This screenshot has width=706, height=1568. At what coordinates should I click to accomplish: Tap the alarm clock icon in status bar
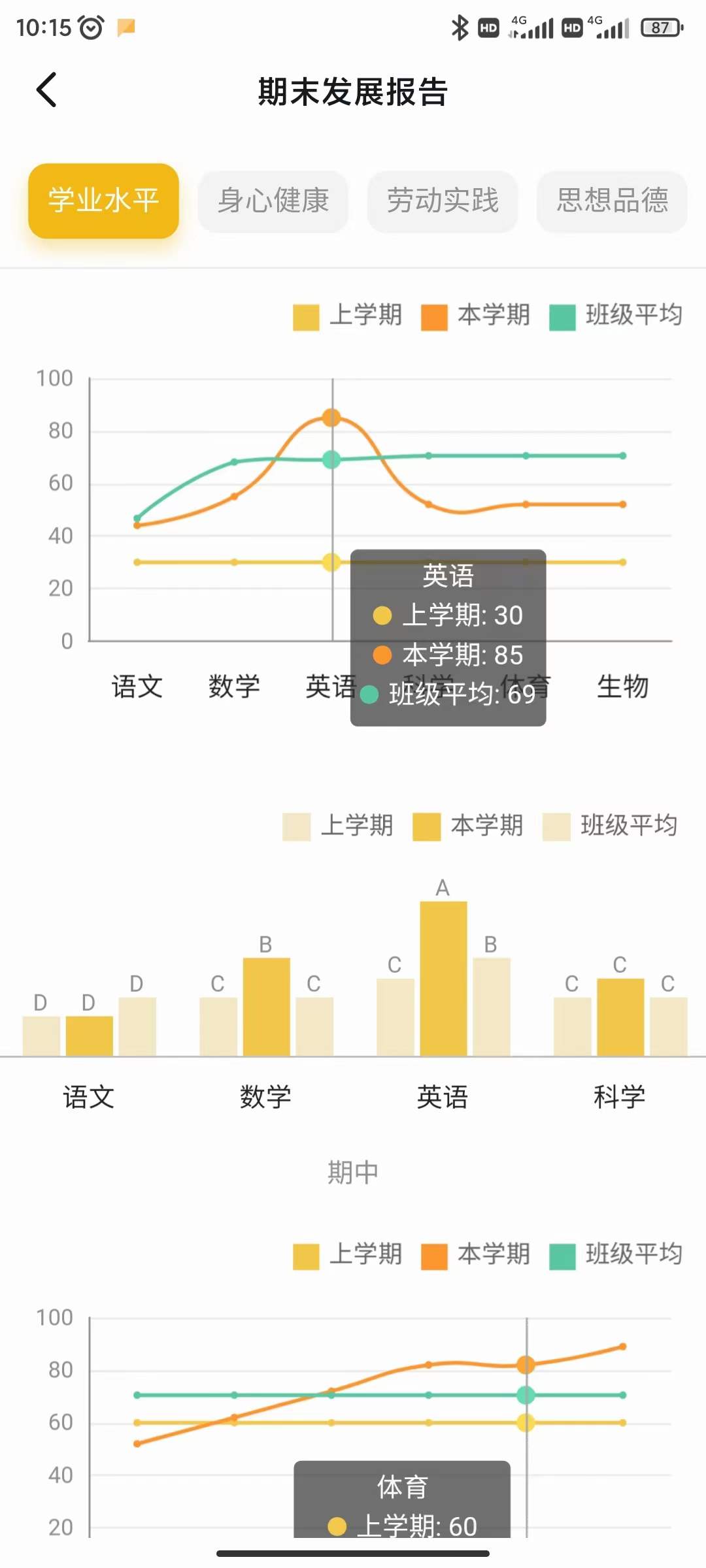point(92,27)
